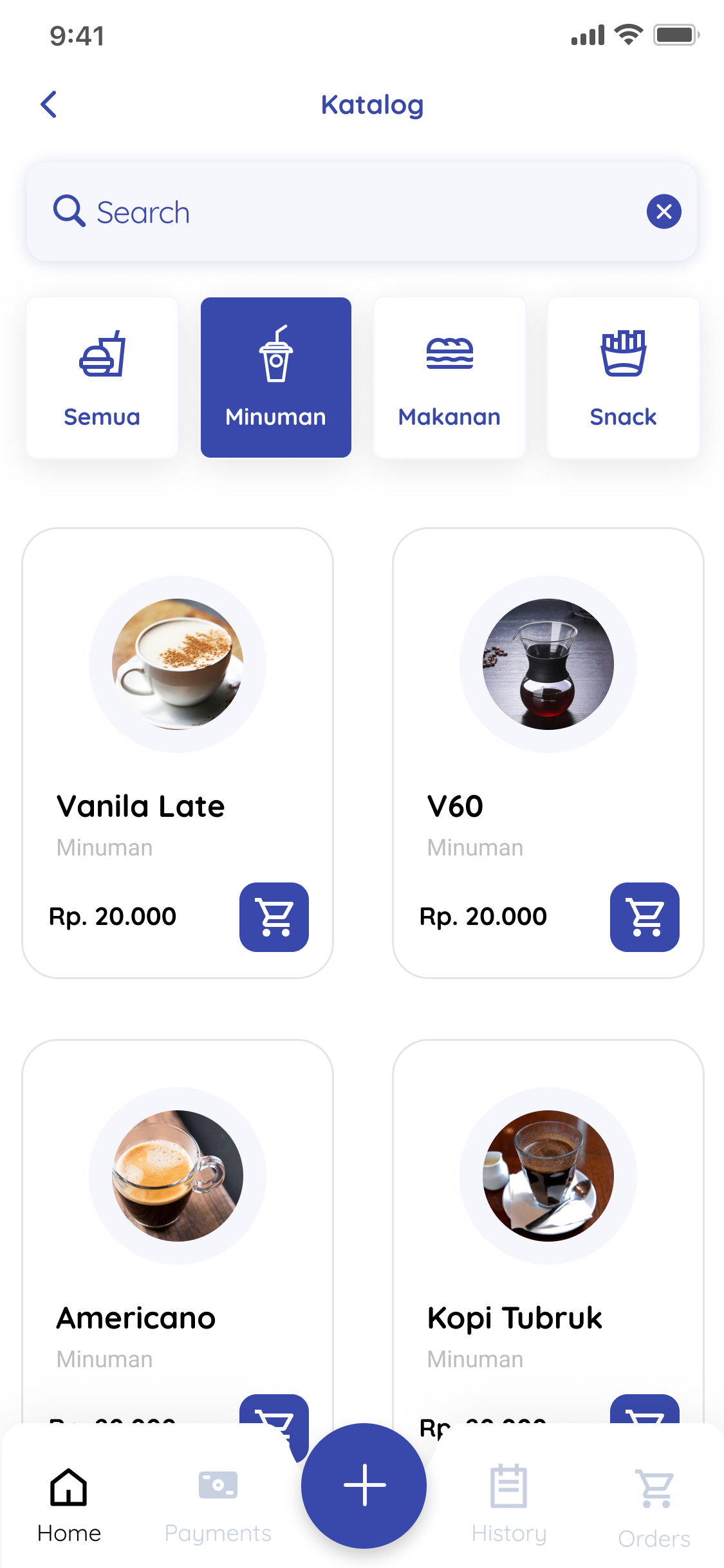Navigate back with the chevron arrow
The image size is (724, 1568).
pos(50,104)
